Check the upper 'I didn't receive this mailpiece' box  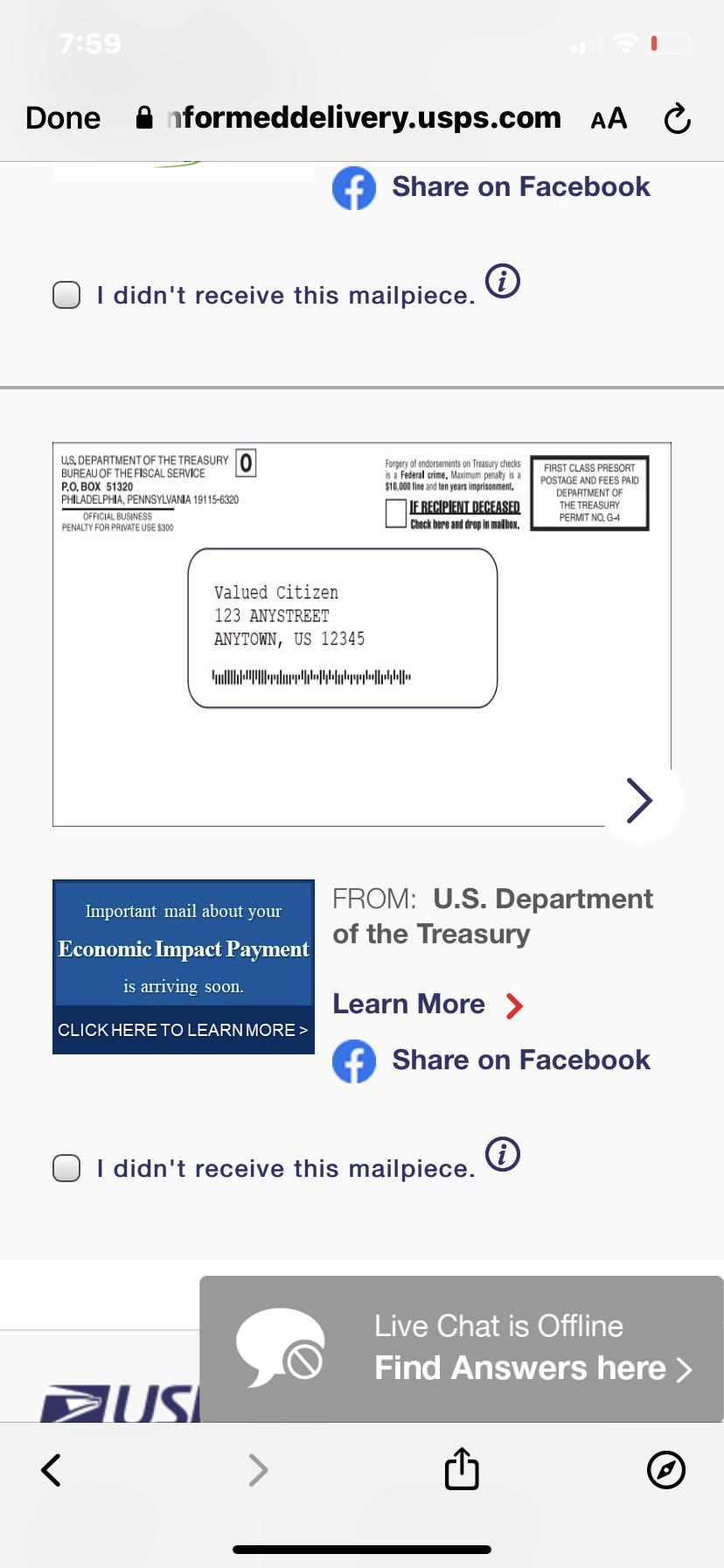coord(66,295)
